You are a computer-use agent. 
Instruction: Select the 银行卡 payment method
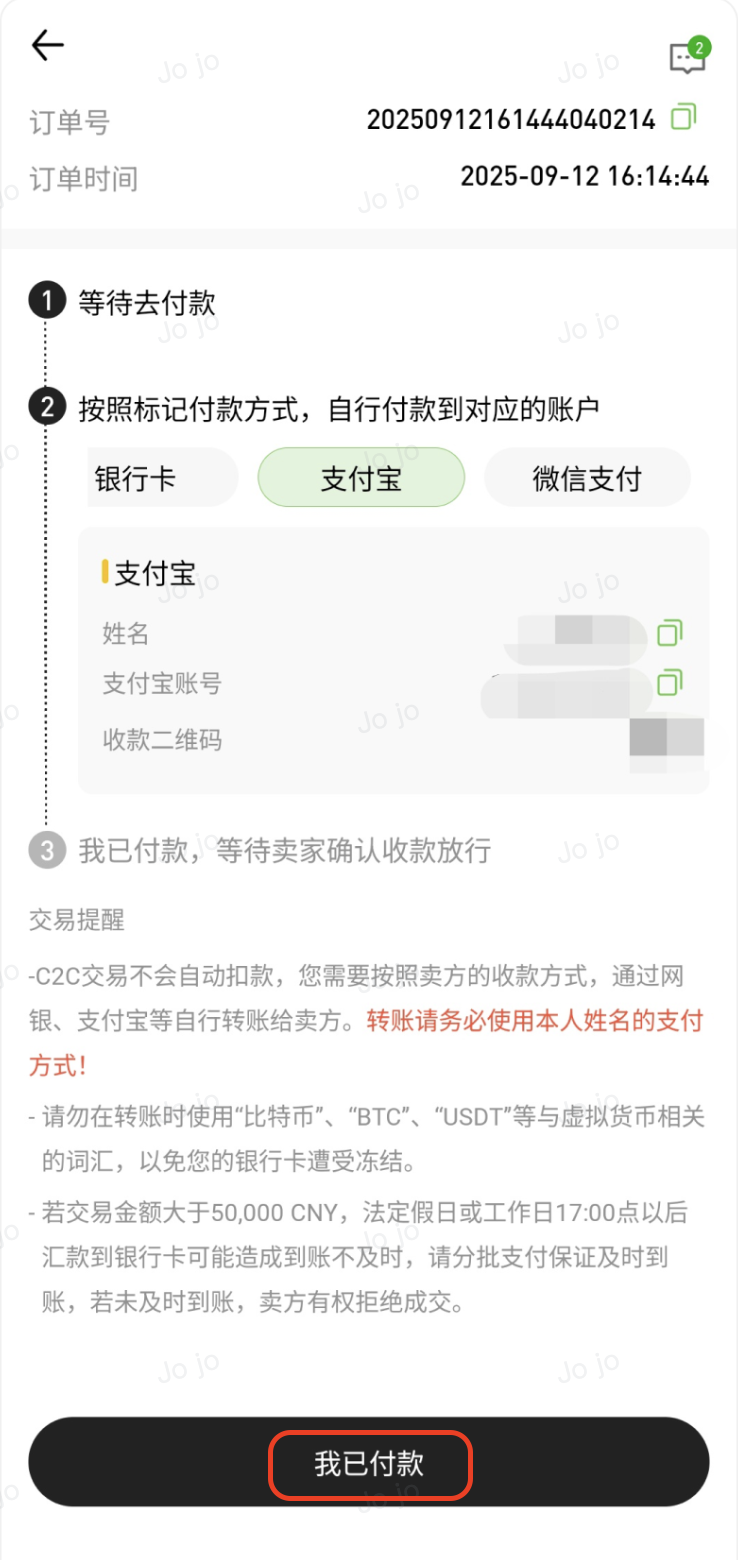160,478
